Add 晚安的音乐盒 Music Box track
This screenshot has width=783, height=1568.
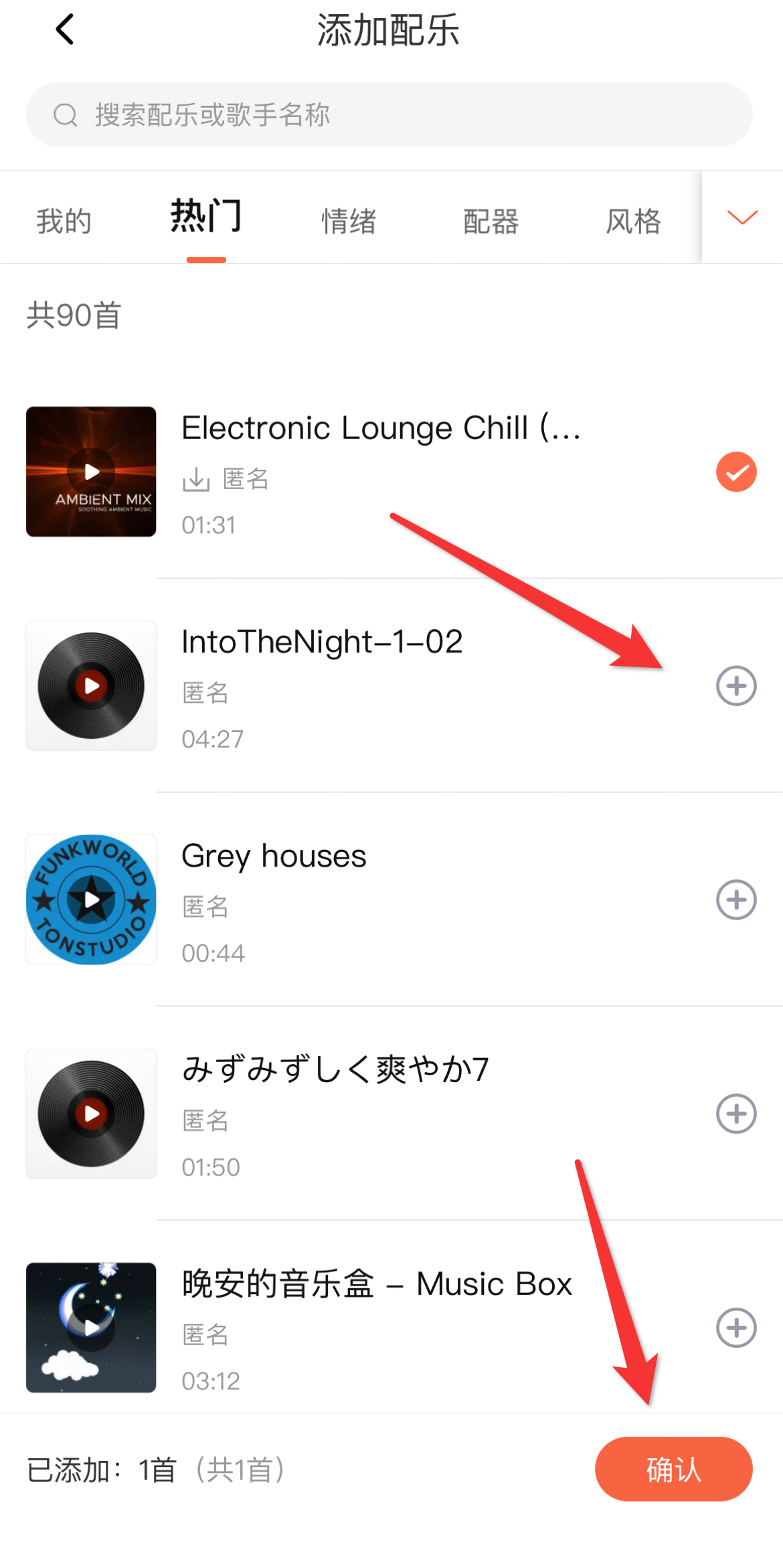coord(736,1328)
